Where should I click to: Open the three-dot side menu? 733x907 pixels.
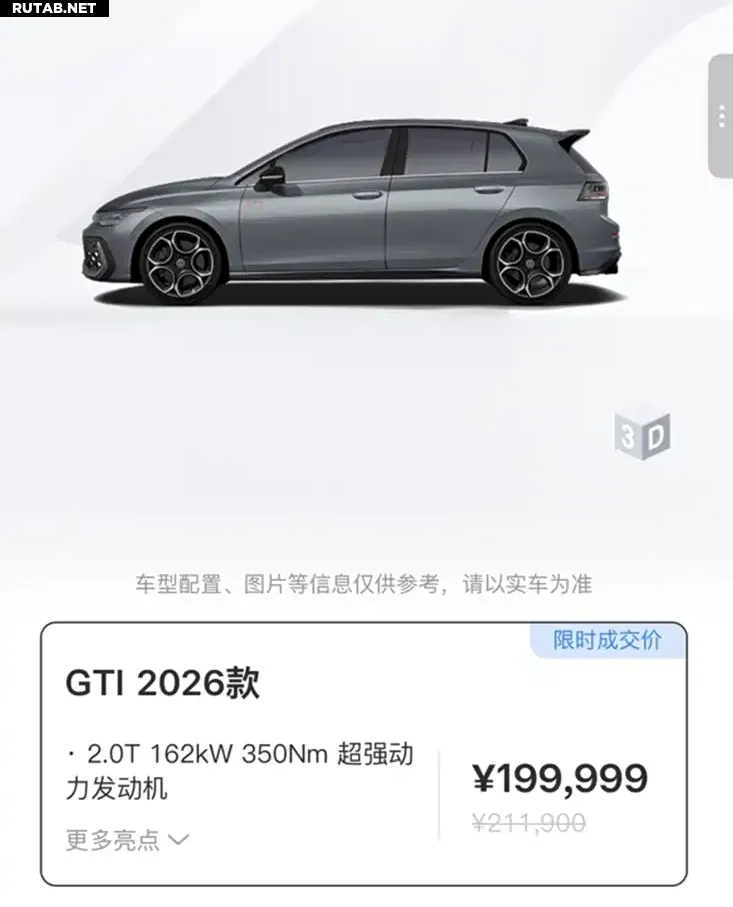[721, 117]
